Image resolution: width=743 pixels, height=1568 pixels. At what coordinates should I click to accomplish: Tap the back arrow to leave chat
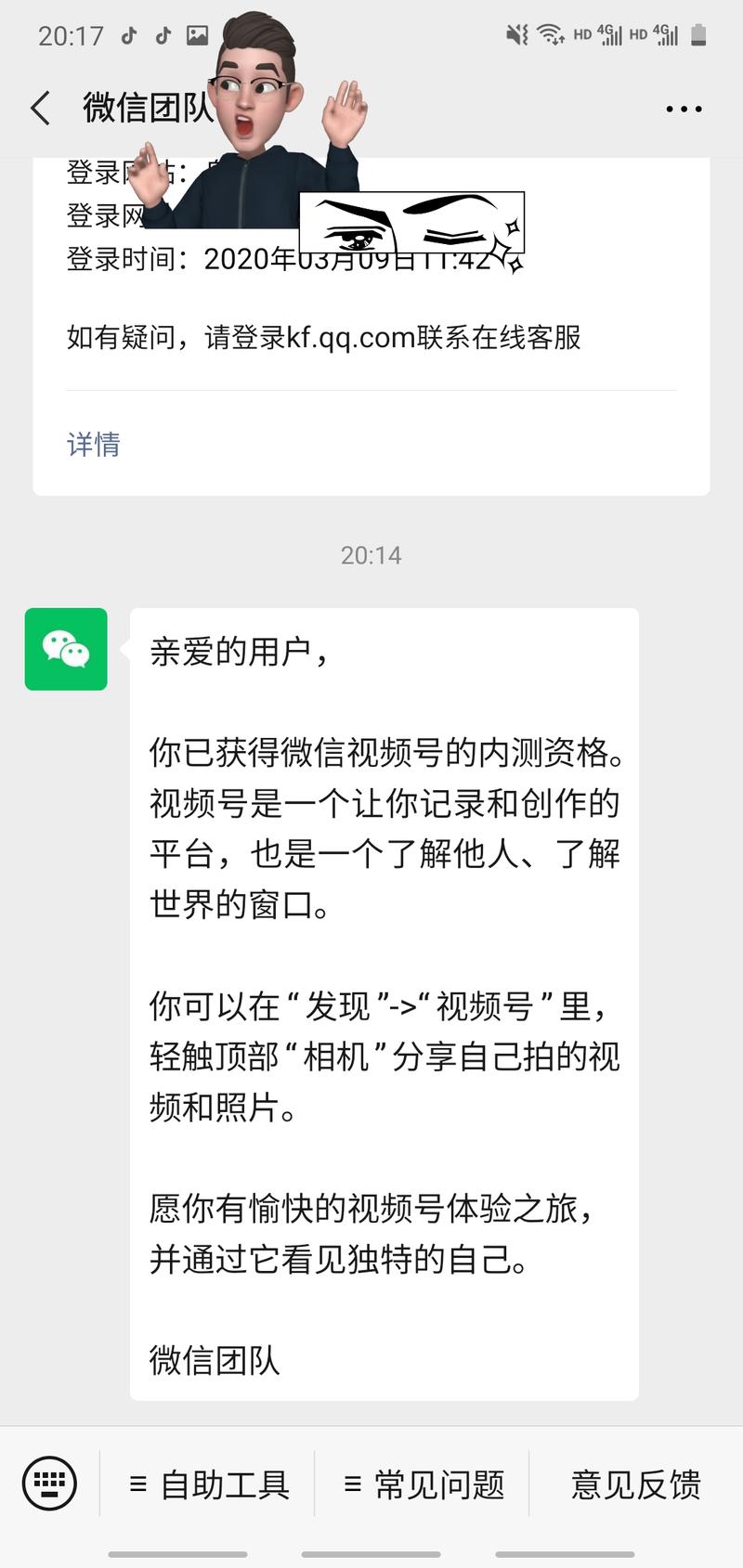click(39, 109)
